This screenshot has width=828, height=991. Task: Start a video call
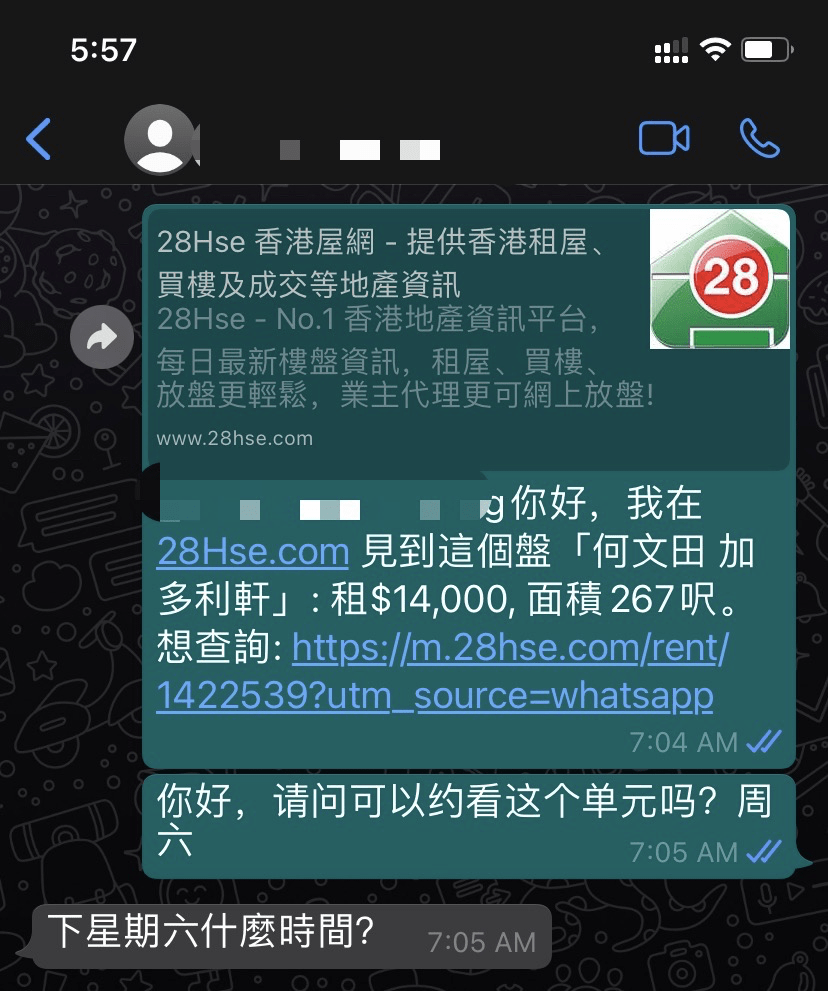(x=664, y=139)
